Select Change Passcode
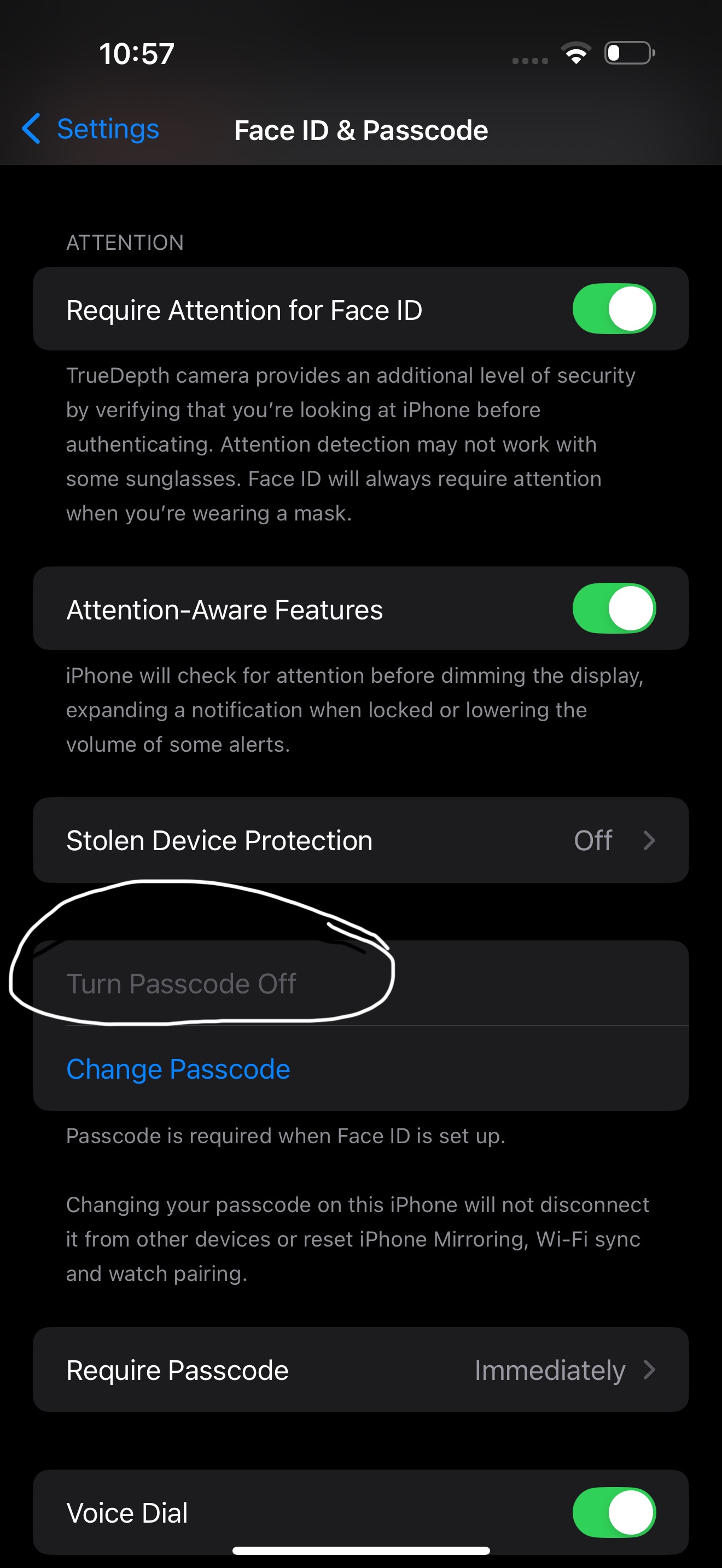Viewport: 722px width, 1568px height. point(178,1069)
